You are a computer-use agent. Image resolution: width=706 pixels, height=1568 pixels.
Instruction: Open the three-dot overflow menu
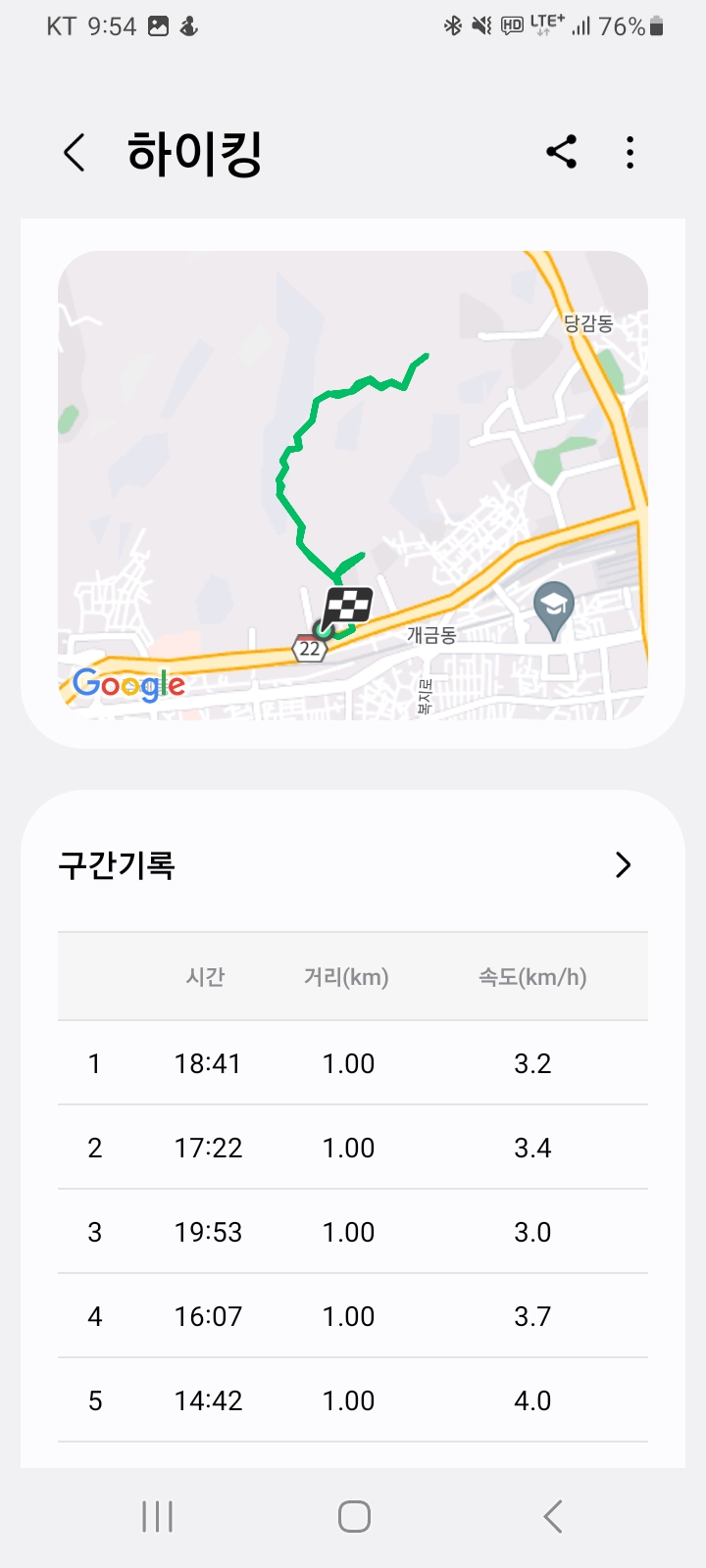(630, 153)
